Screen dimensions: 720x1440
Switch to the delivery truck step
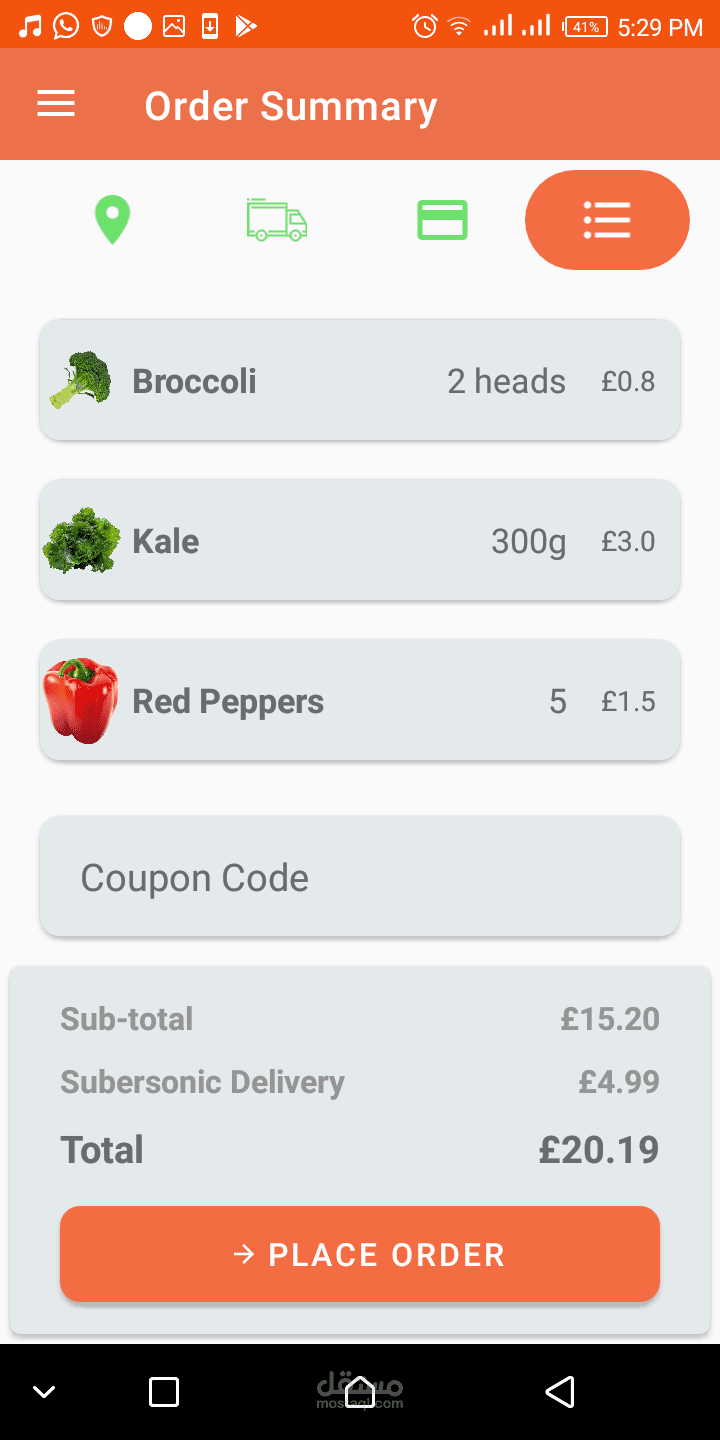(x=277, y=220)
